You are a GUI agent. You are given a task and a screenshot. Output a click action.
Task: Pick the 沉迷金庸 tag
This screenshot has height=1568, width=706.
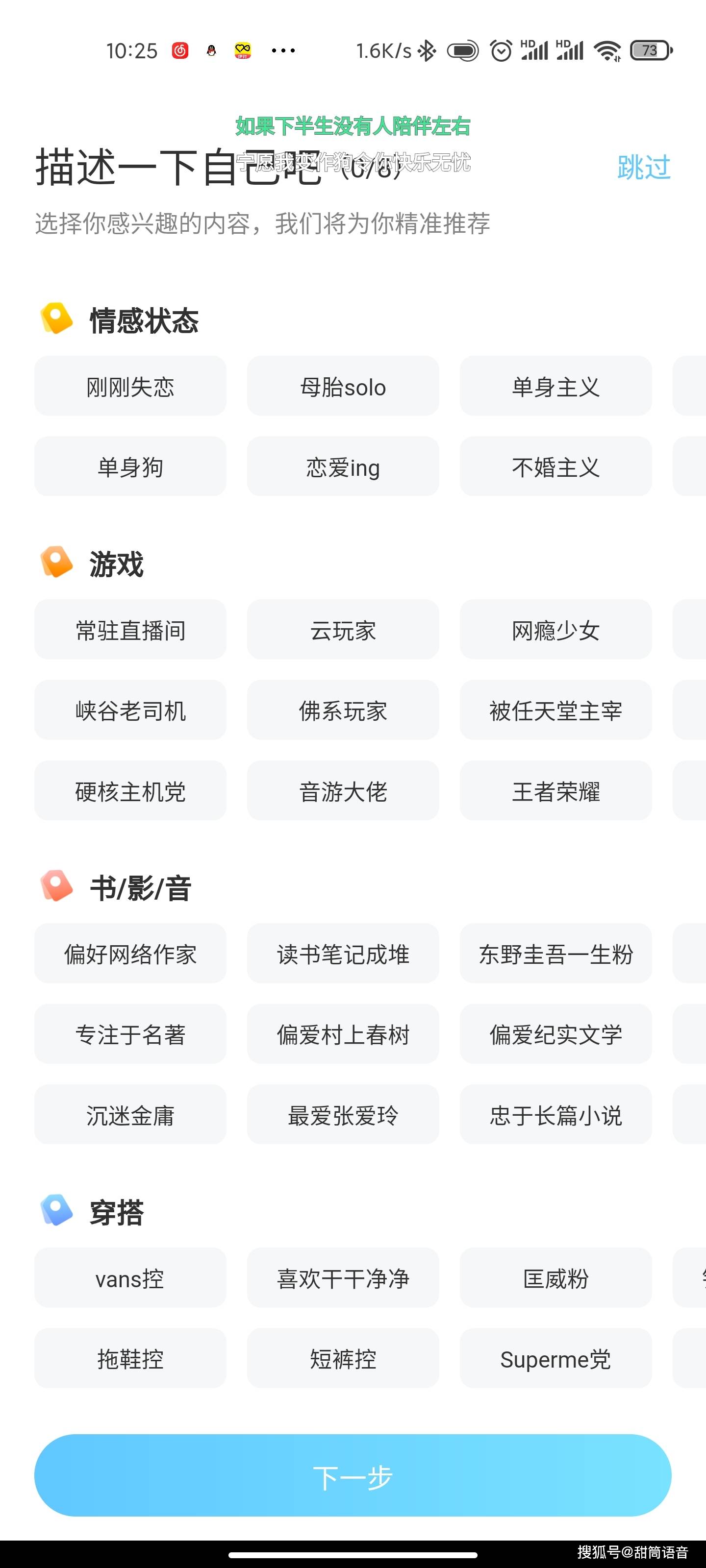tap(130, 1115)
